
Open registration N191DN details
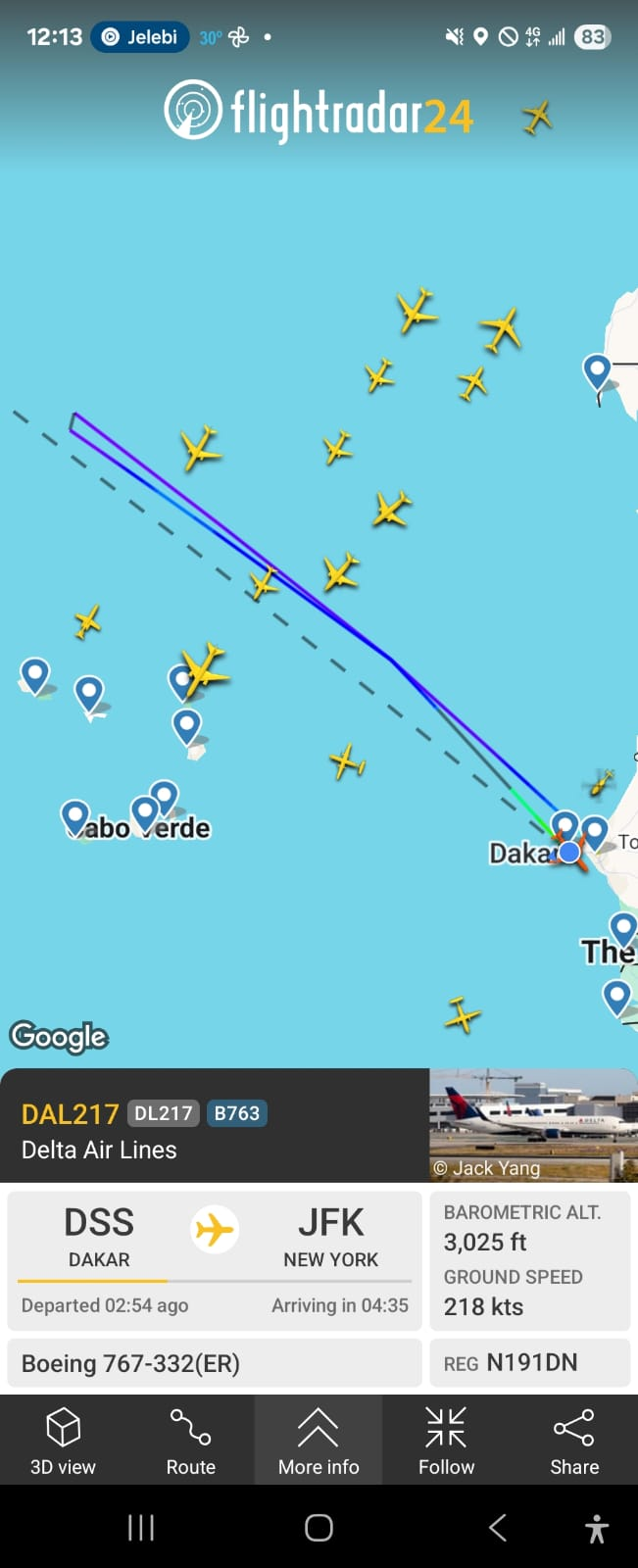tap(529, 1363)
